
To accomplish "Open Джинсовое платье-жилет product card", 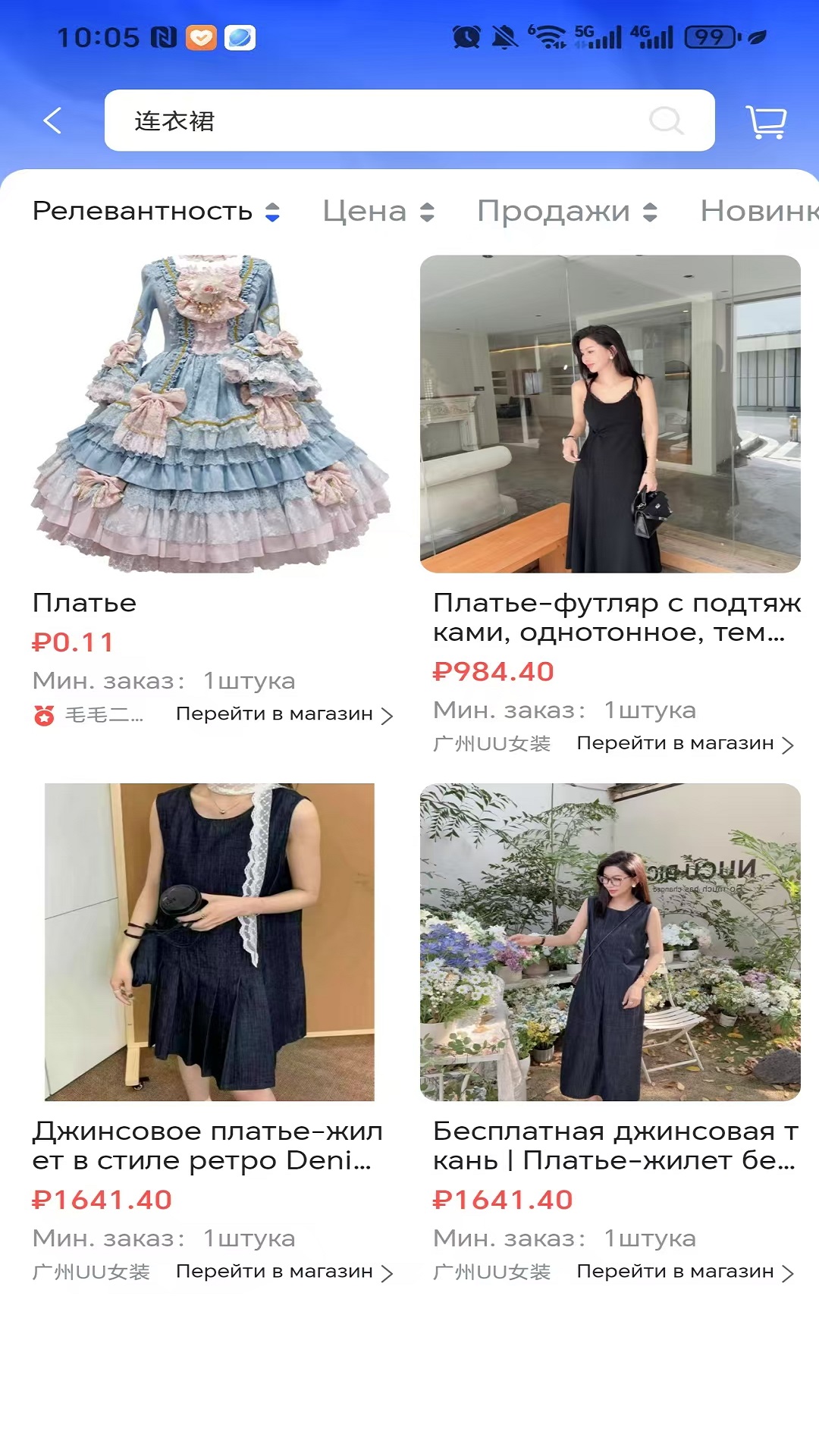I will (210, 942).
